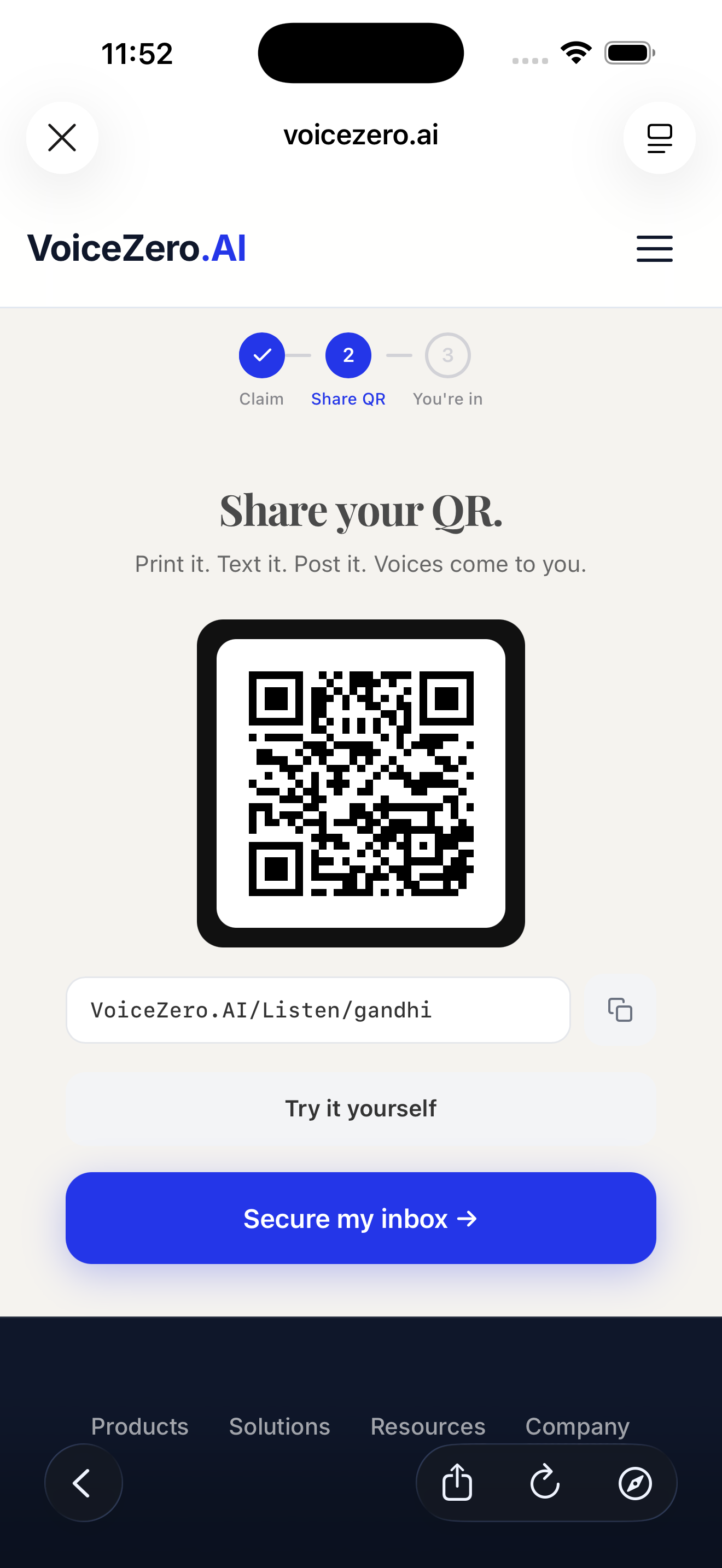The height and width of the screenshot is (1568, 722).
Task: Open the Company footer section
Action: coord(577,1426)
